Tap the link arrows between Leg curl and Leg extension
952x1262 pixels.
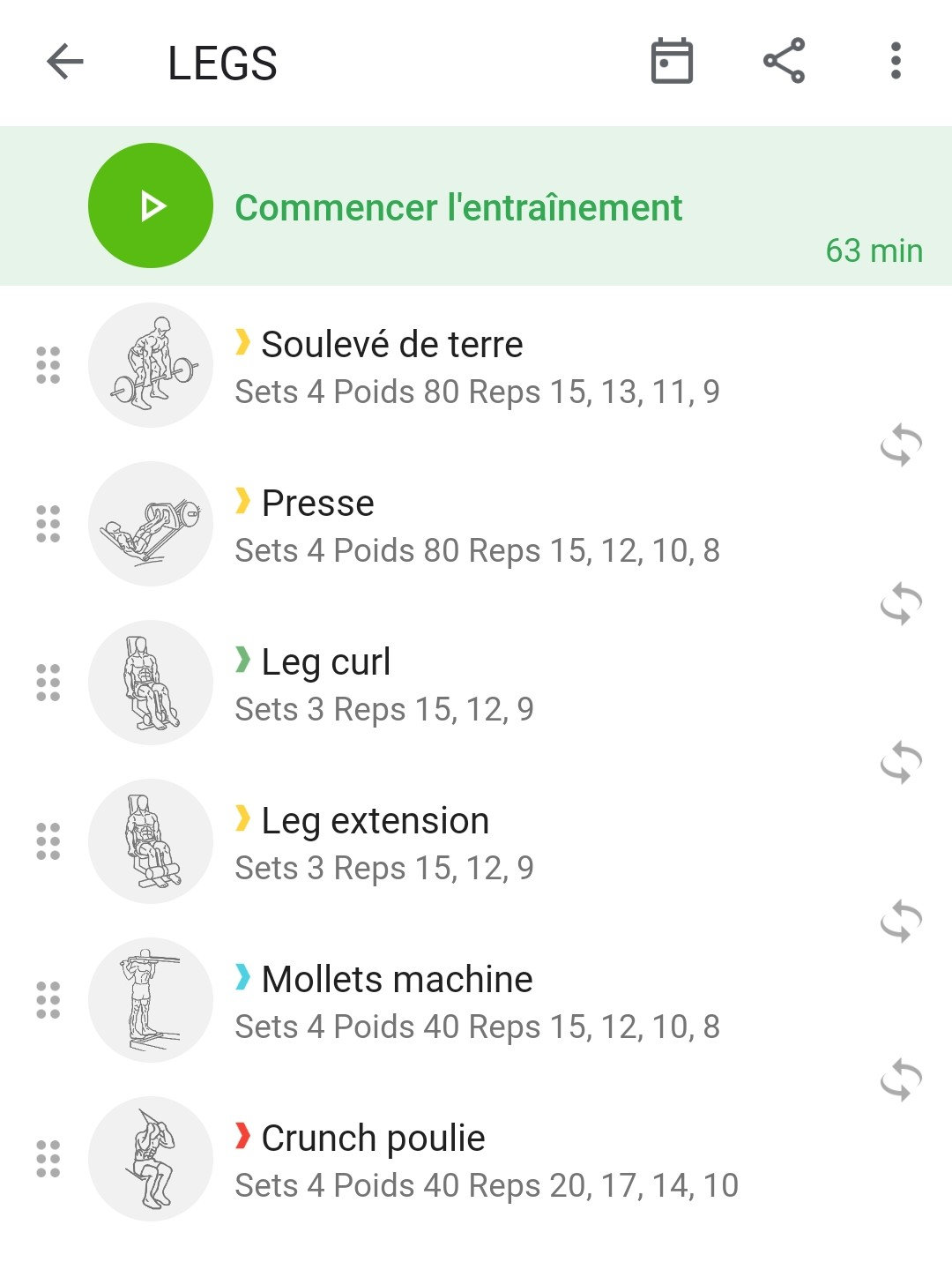click(x=901, y=762)
